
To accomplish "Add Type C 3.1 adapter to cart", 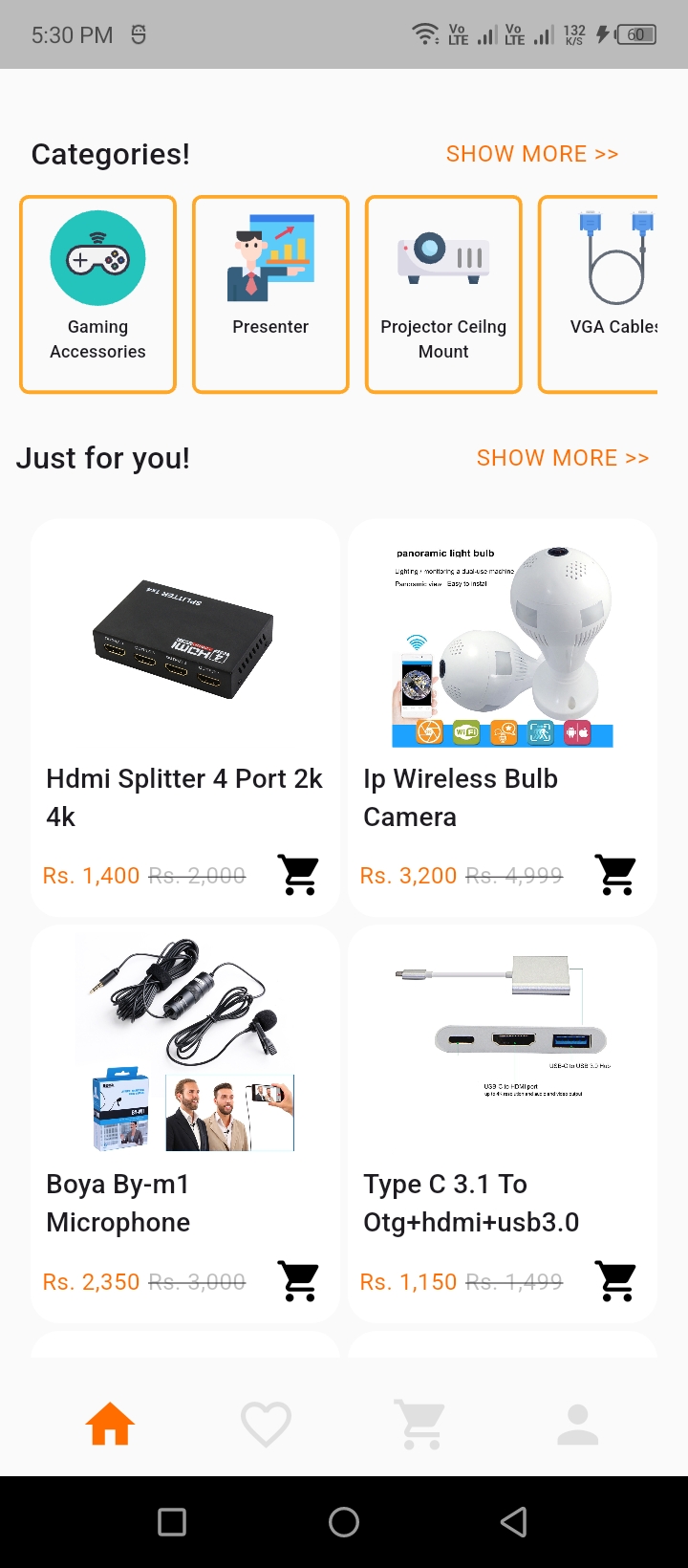I will pyautogui.click(x=616, y=1280).
